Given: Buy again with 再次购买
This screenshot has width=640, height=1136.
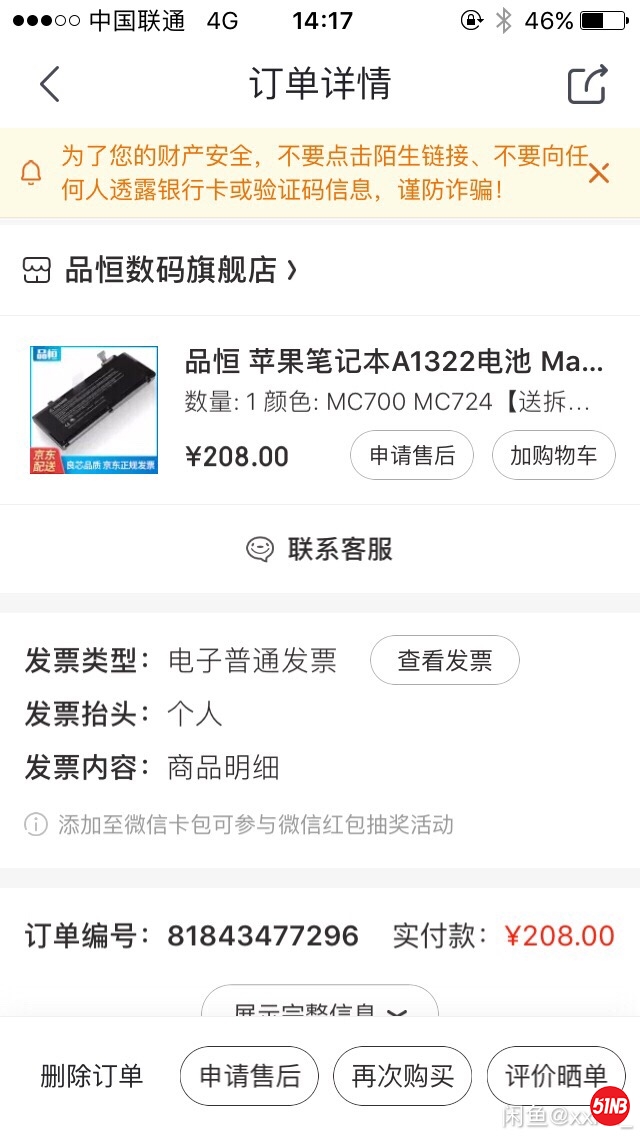Looking at the screenshot, I should (403, 1076).
